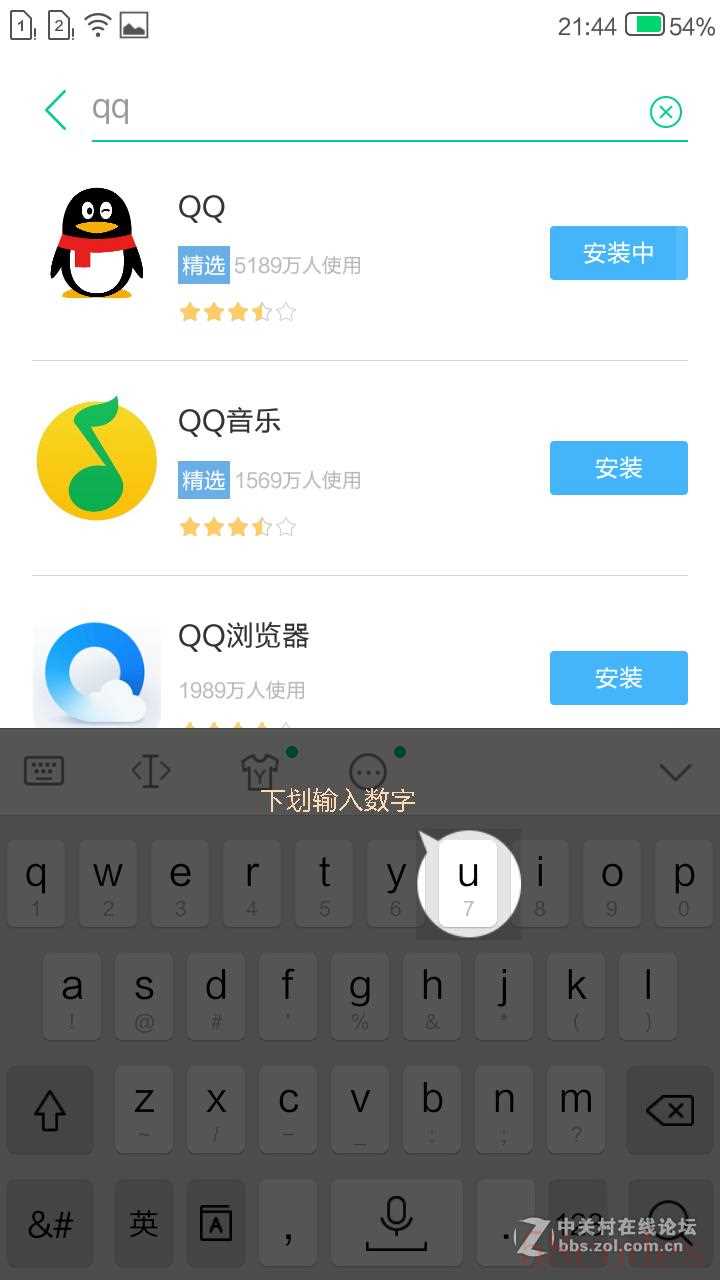Clear the qq search text
The width and height of the screenshot is (720, 1280).
point(665,111)
